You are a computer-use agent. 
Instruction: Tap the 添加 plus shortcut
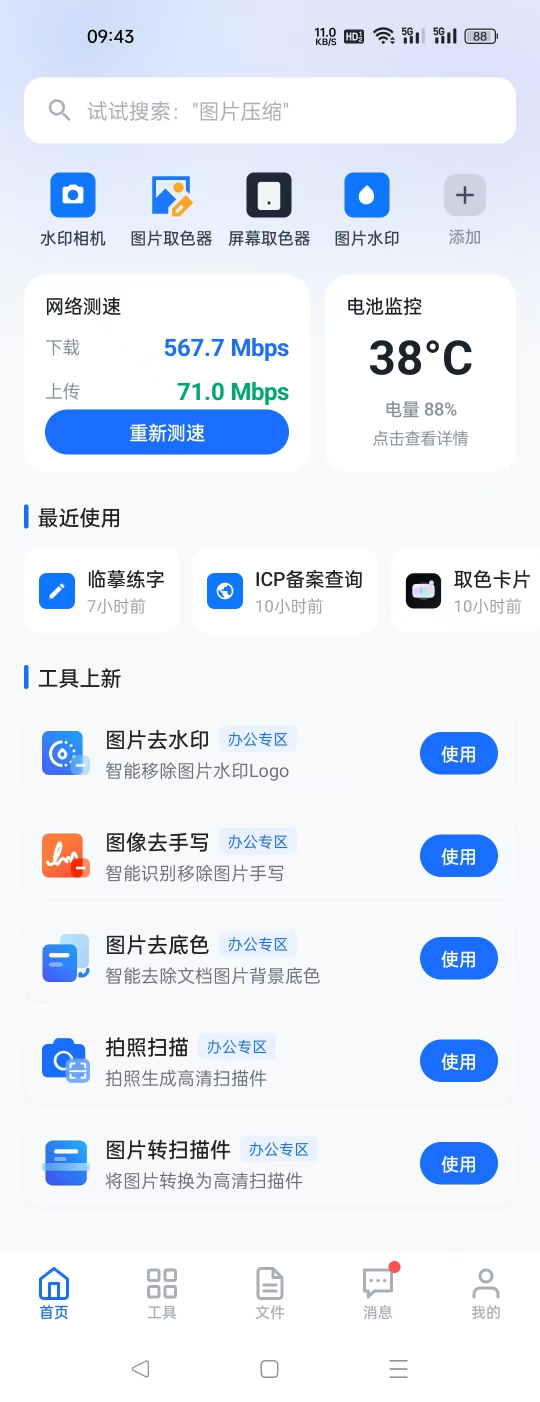coord(465,210)
